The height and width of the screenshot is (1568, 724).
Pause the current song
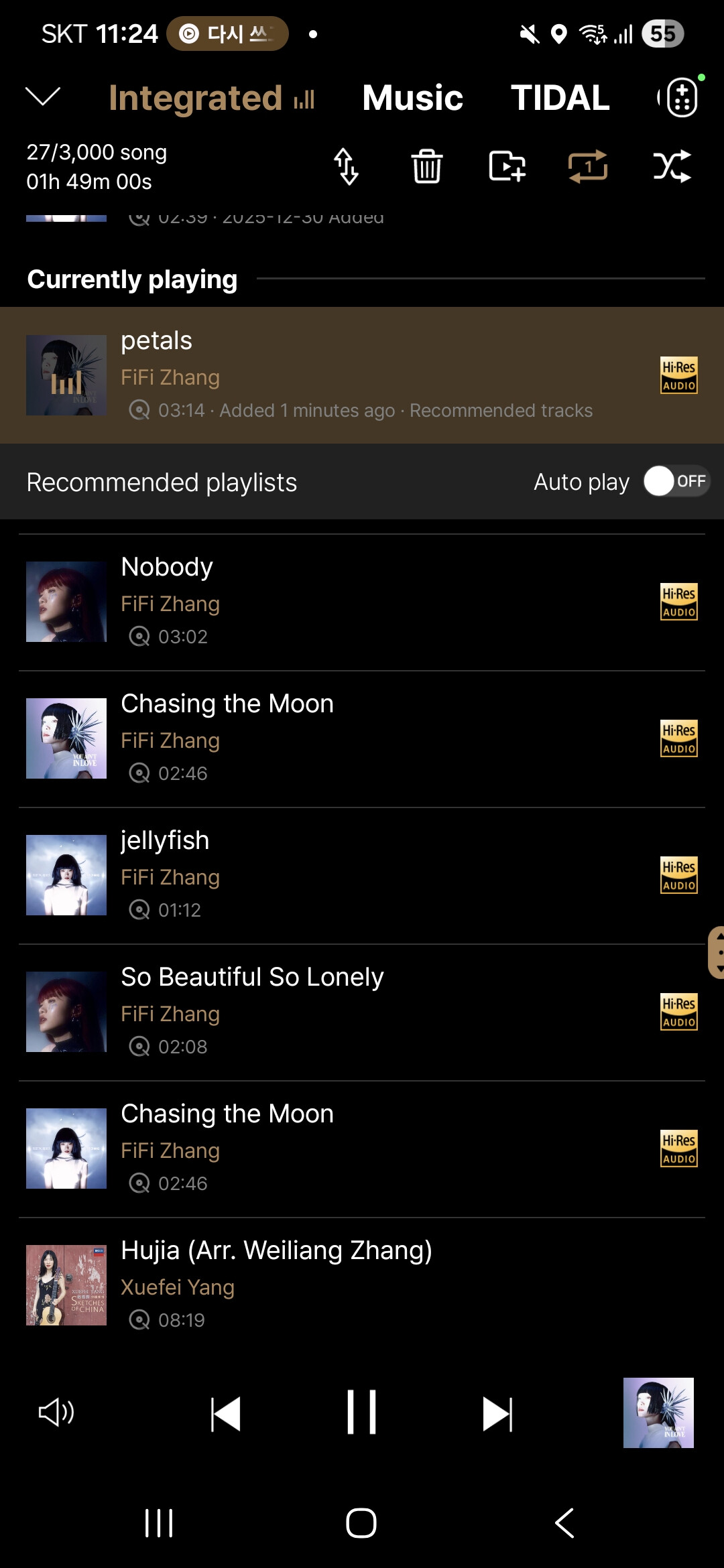click(361, 1413)
